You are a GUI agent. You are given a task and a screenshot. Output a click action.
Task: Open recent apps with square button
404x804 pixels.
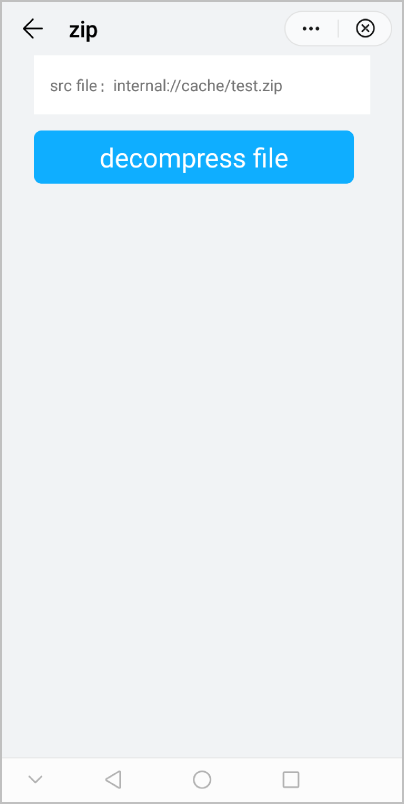(x=291, y=780)
